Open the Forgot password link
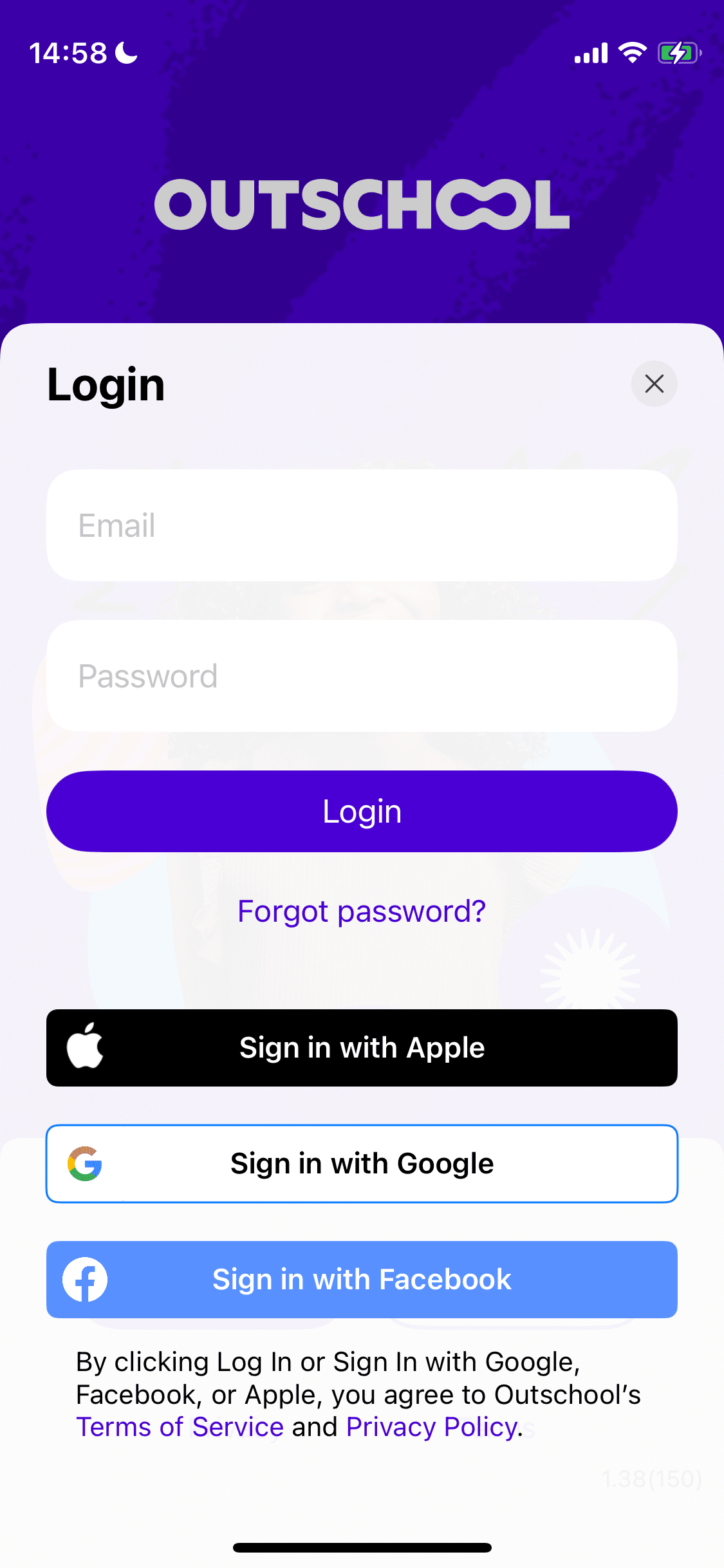724x1568 pixels. (362, 911)
